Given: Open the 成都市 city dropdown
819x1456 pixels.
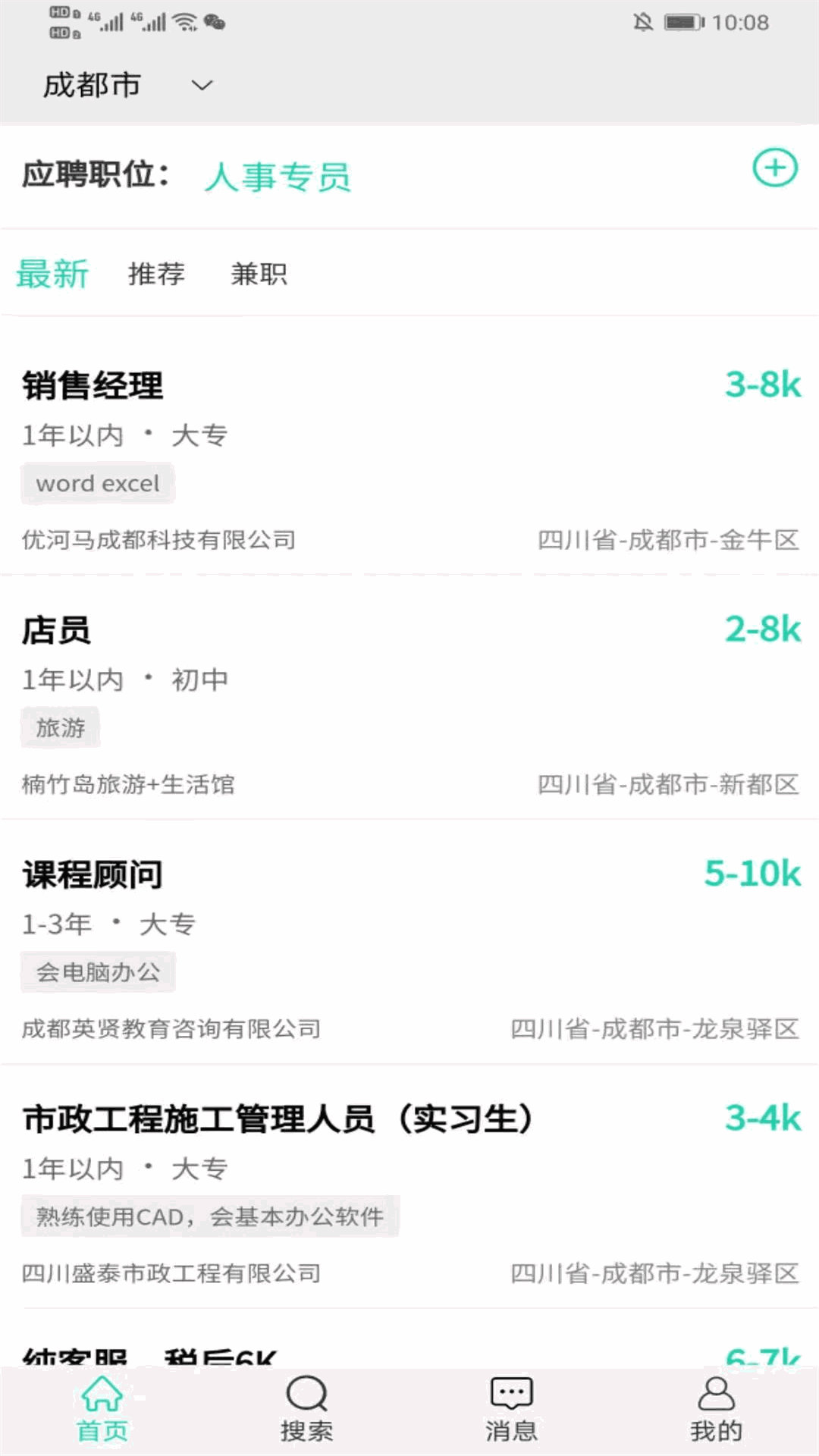Looking at the screenshot, I should pos(127,85).
